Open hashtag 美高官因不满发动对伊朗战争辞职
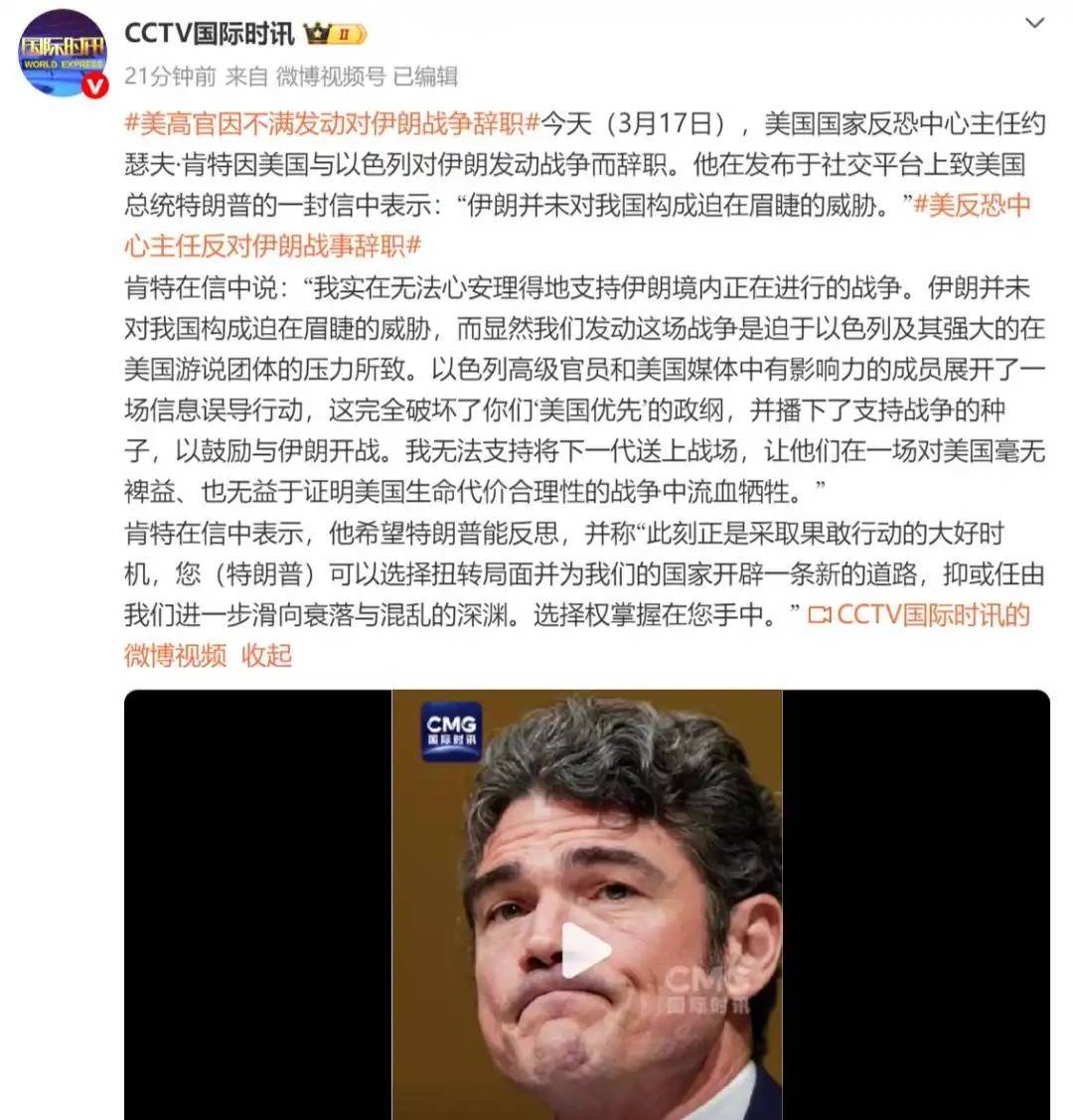The height and width of the screenshot is (1120, 1073). tap(332, 123)
